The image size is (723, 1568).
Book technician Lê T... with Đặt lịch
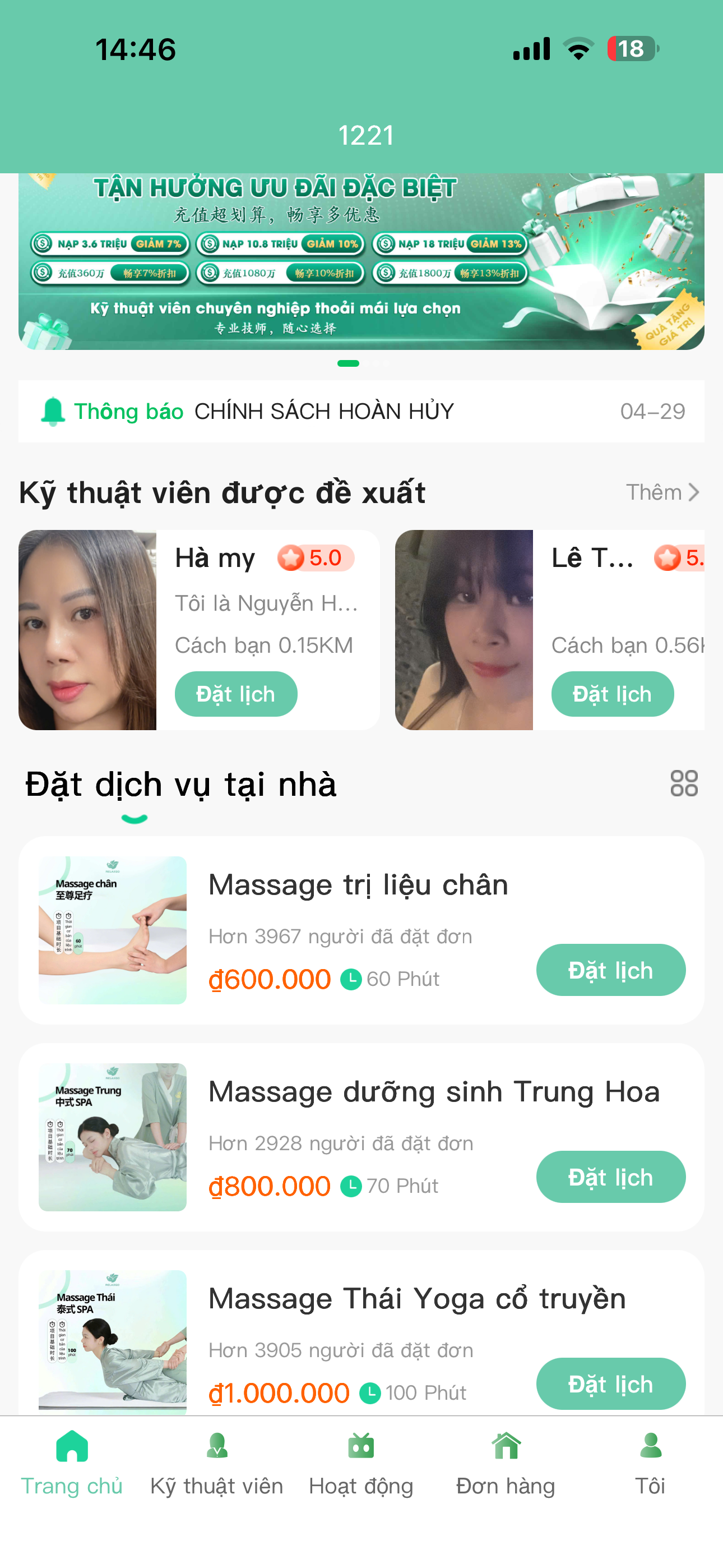[x=611, y=694]
